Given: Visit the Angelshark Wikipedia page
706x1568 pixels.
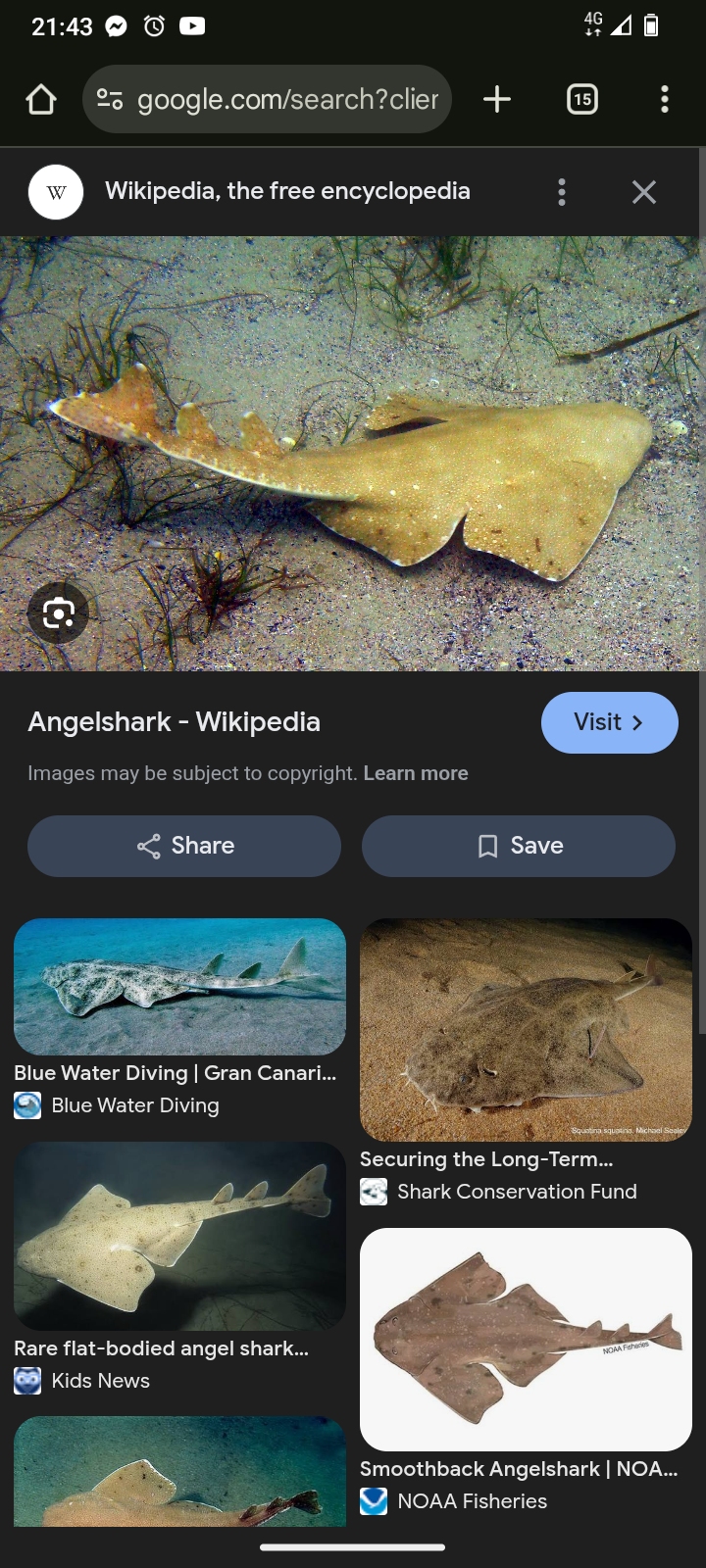Looking at the screenshot, I should pyautogui.click(x=609, y=723).
